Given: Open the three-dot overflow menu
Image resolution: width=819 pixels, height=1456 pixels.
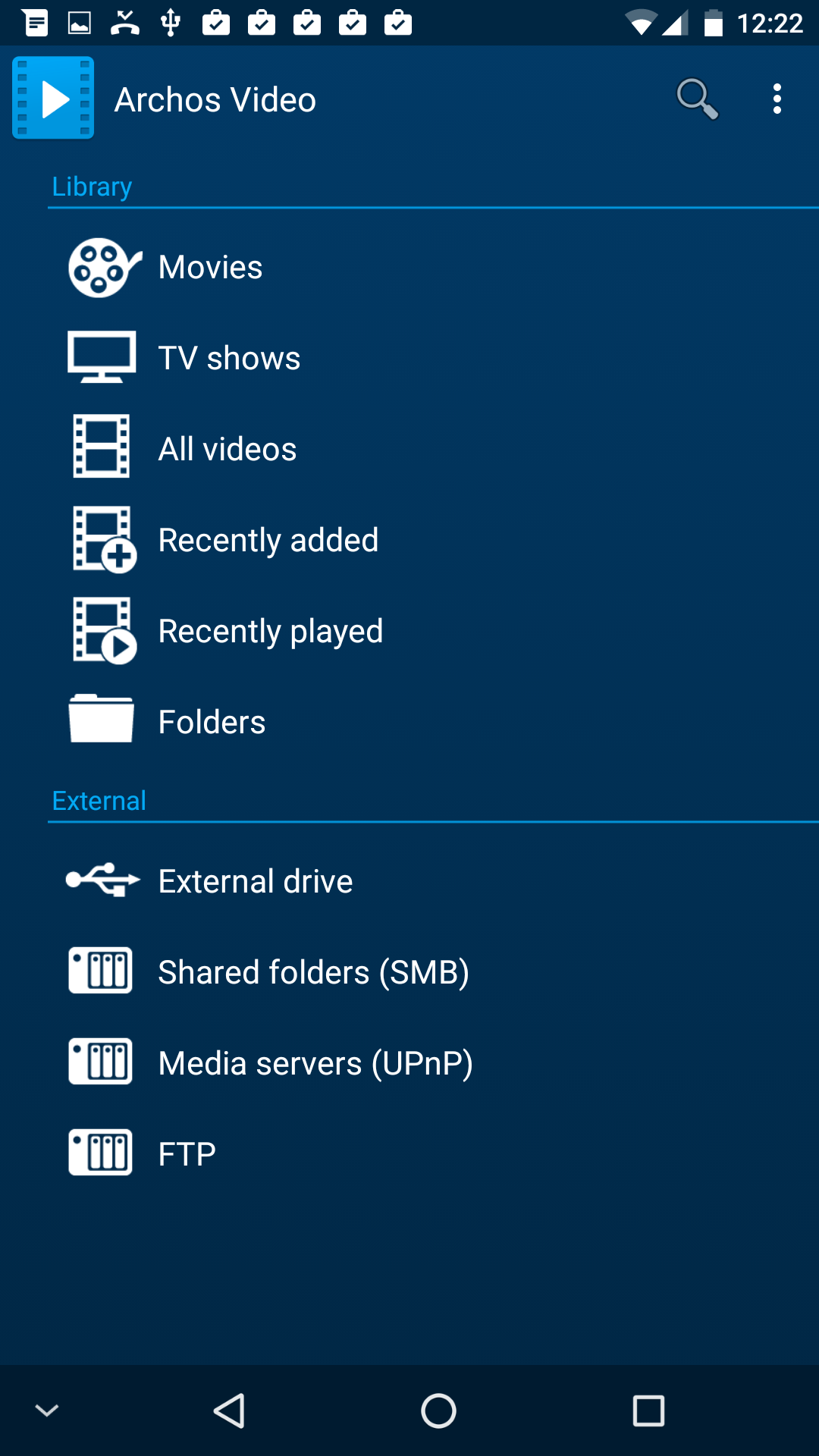Looking at the screenshot, I should click(777, 99).
